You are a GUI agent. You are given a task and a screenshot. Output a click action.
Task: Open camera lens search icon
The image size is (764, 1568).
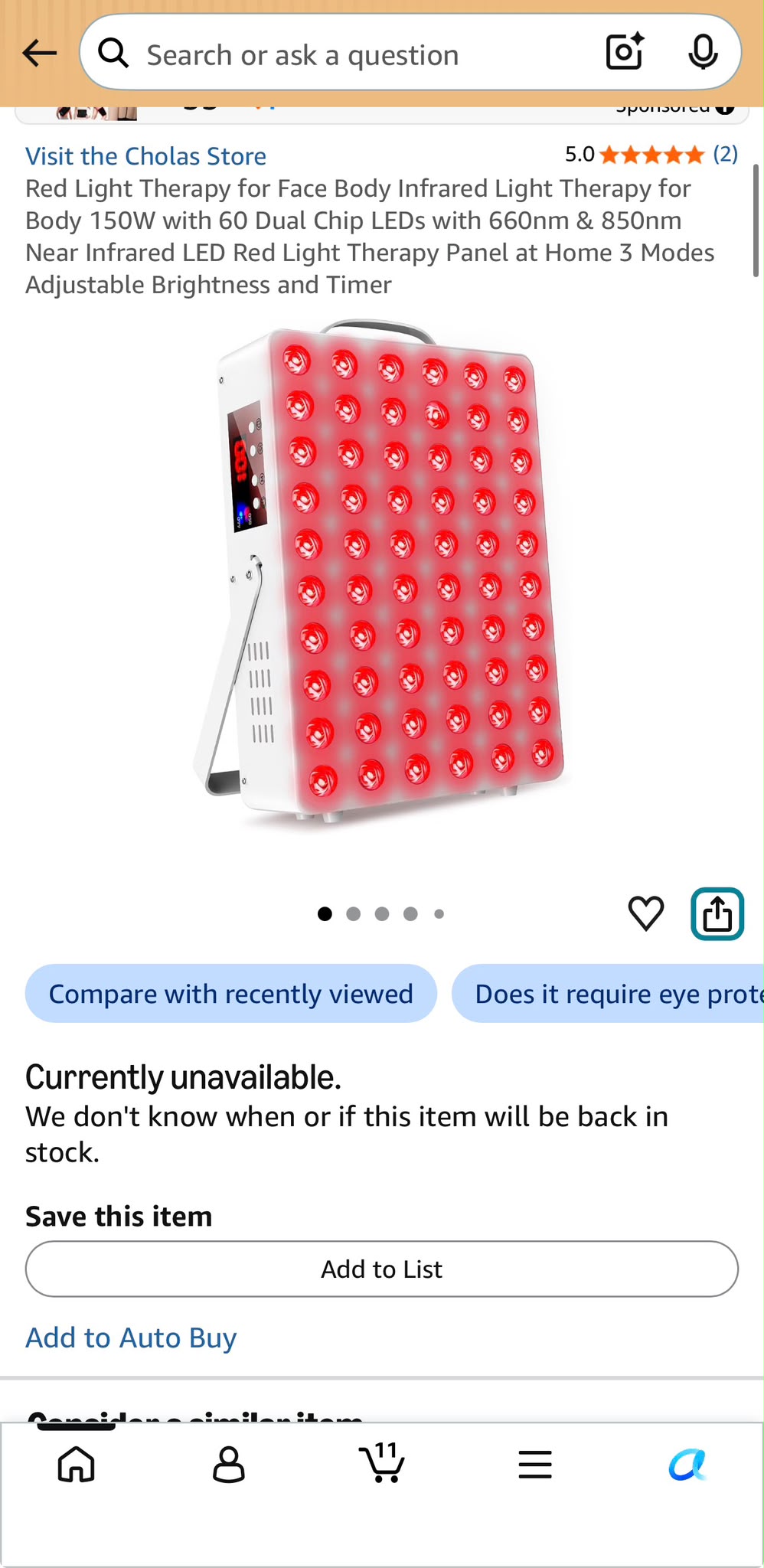point(625,53)
